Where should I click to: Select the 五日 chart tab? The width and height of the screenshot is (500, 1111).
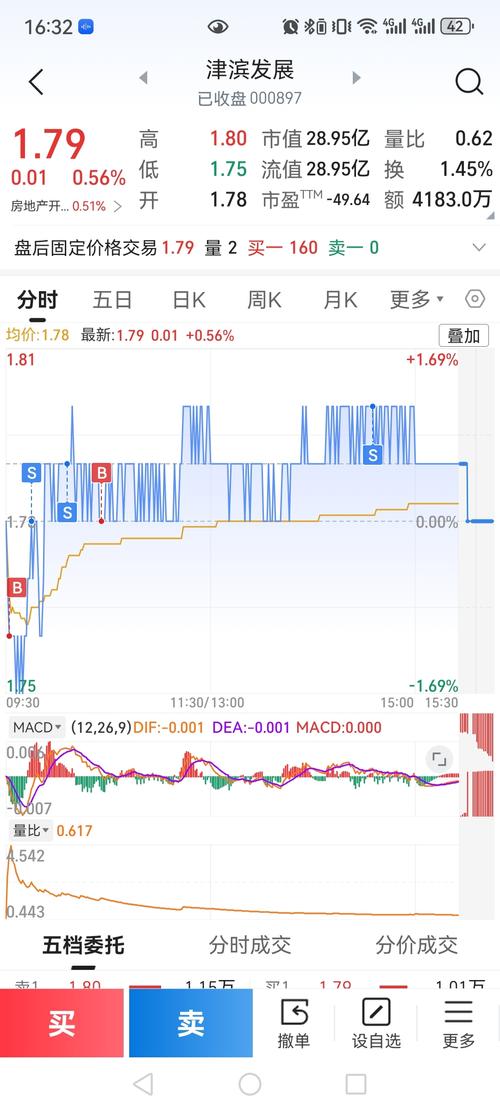pos(112,300)
